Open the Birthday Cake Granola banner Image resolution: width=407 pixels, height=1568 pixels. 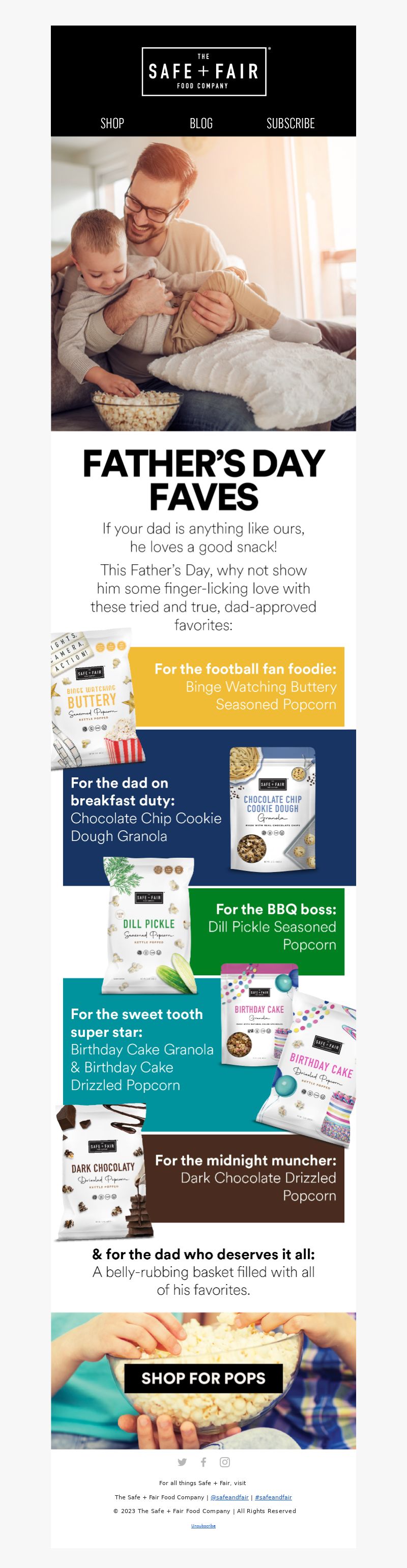(143, 1051)
